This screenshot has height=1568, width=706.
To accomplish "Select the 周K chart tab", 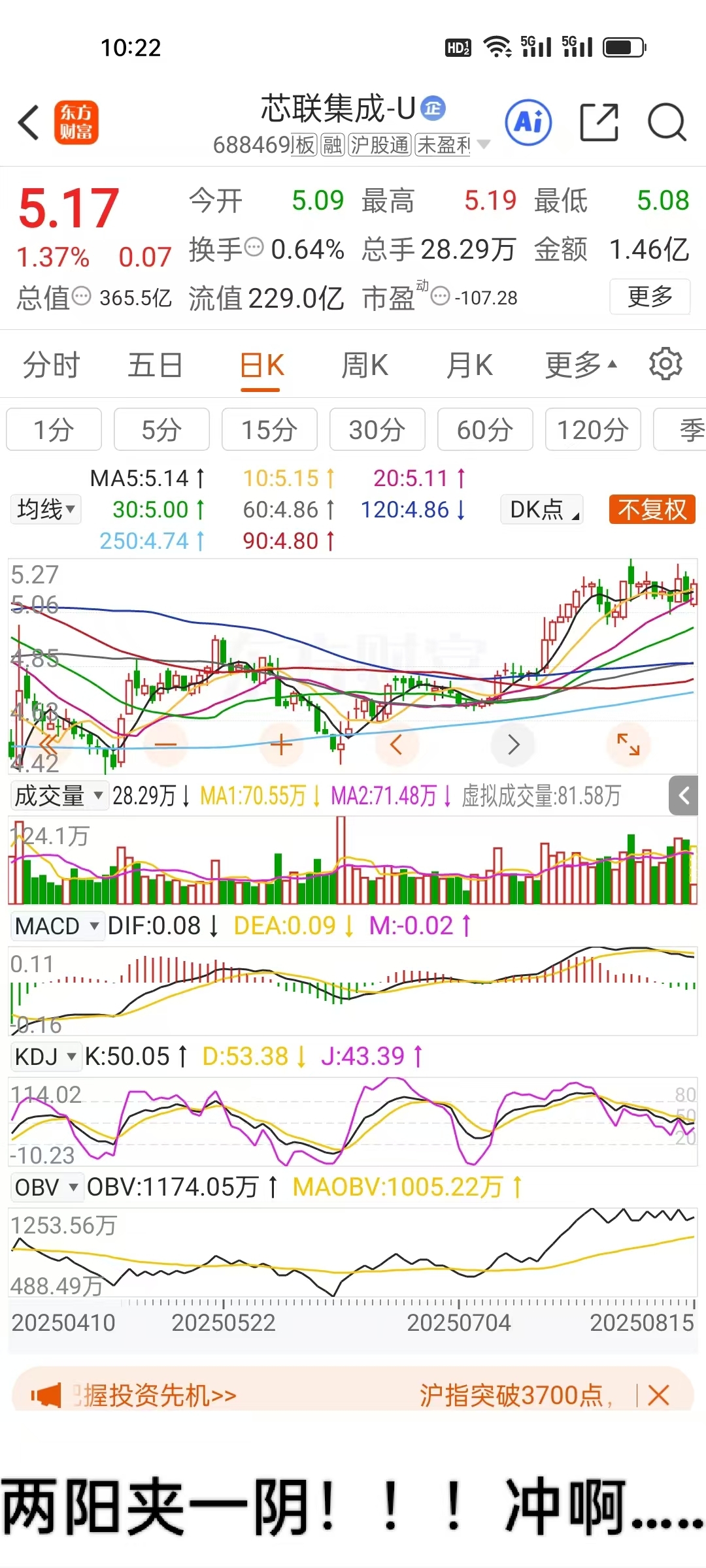I will 365,365.
